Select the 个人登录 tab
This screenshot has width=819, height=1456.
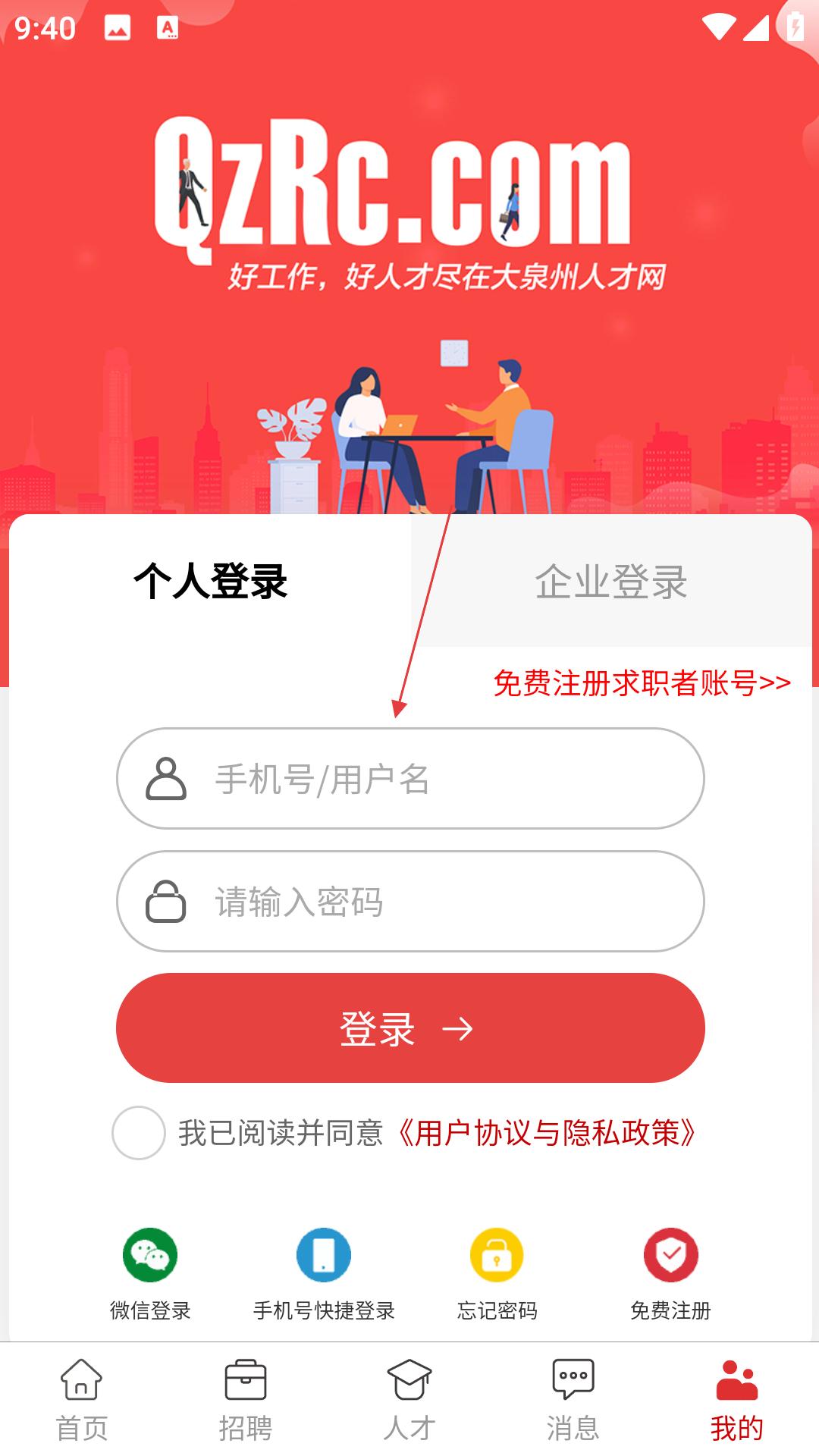pos(210,582)
